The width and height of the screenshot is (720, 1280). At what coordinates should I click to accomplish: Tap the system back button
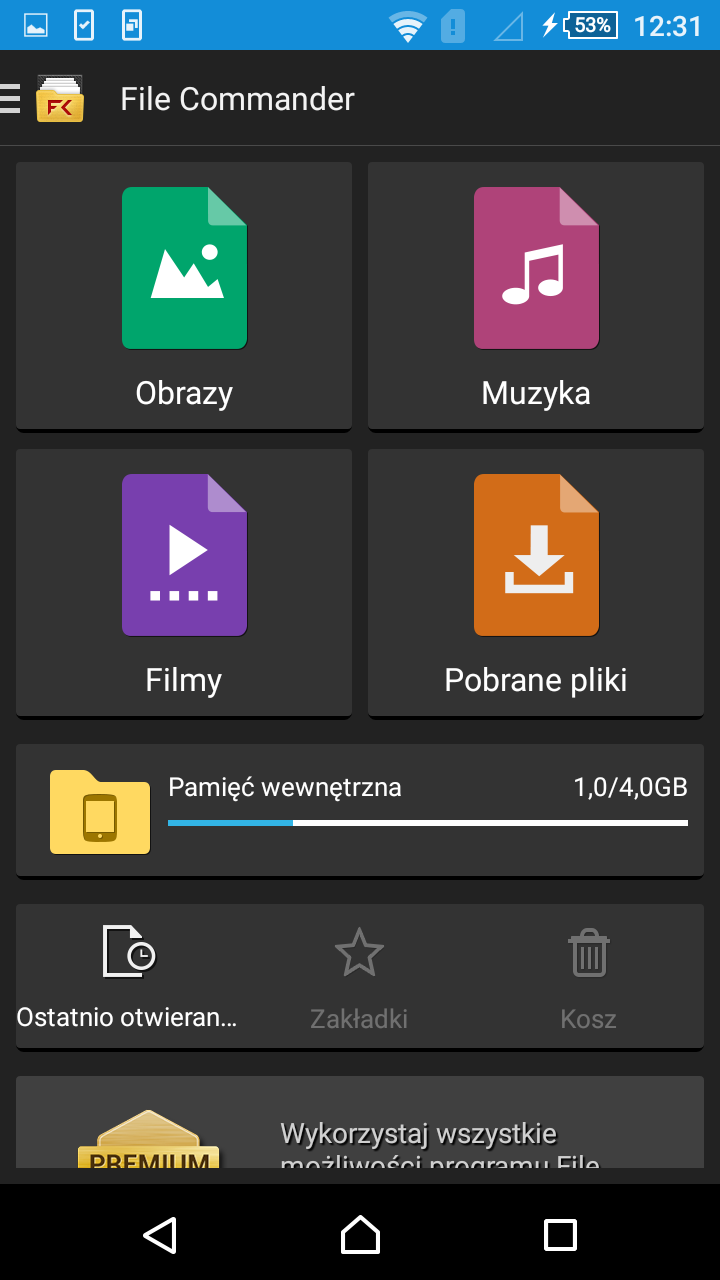click(160, 1234)
